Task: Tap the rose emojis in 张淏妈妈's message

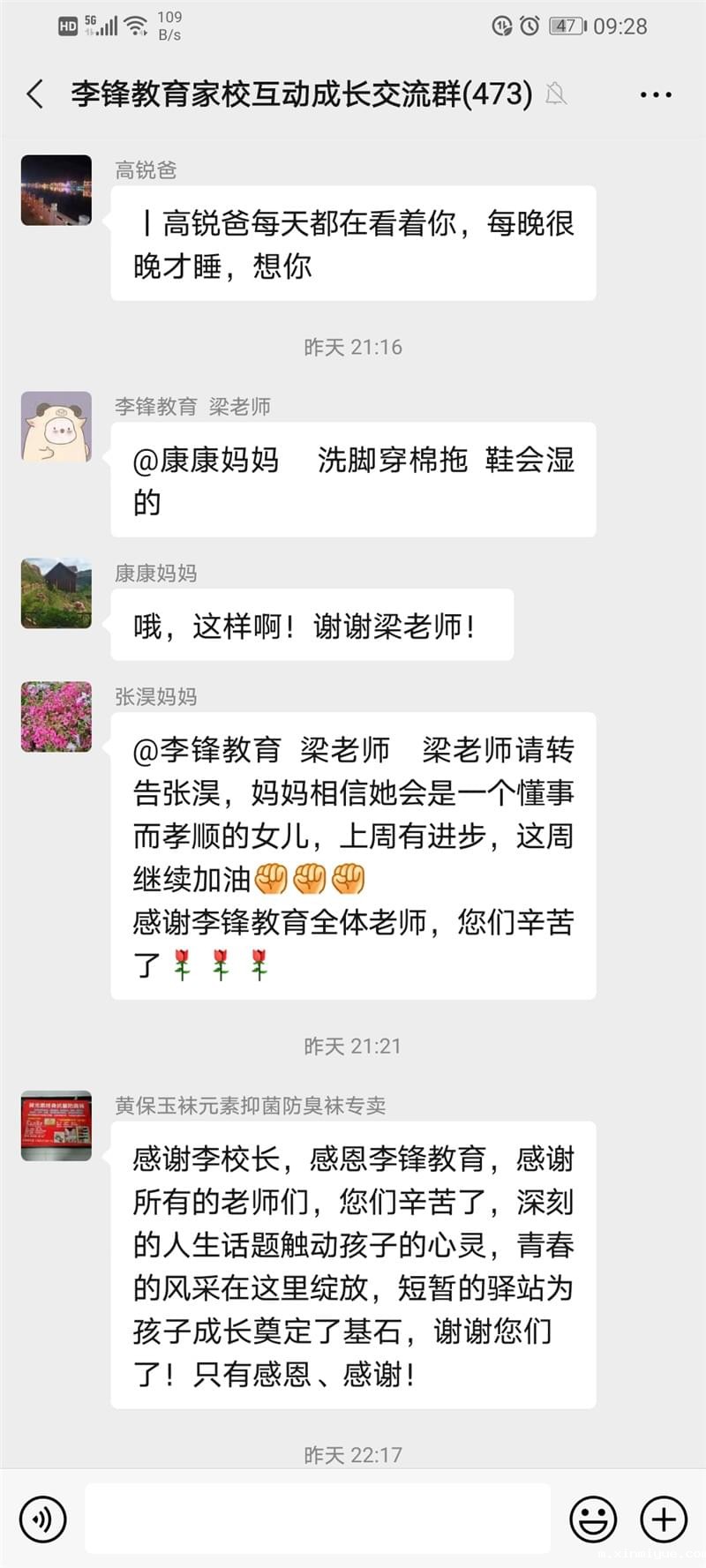Action: pyautogui.click(x=221, y=966)
